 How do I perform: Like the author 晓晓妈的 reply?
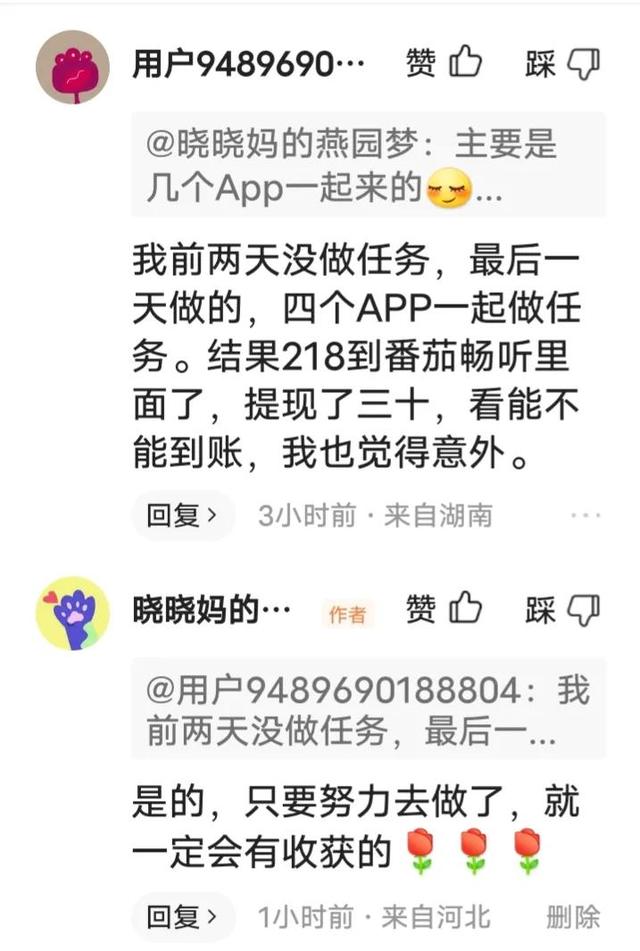coord(444,609)
